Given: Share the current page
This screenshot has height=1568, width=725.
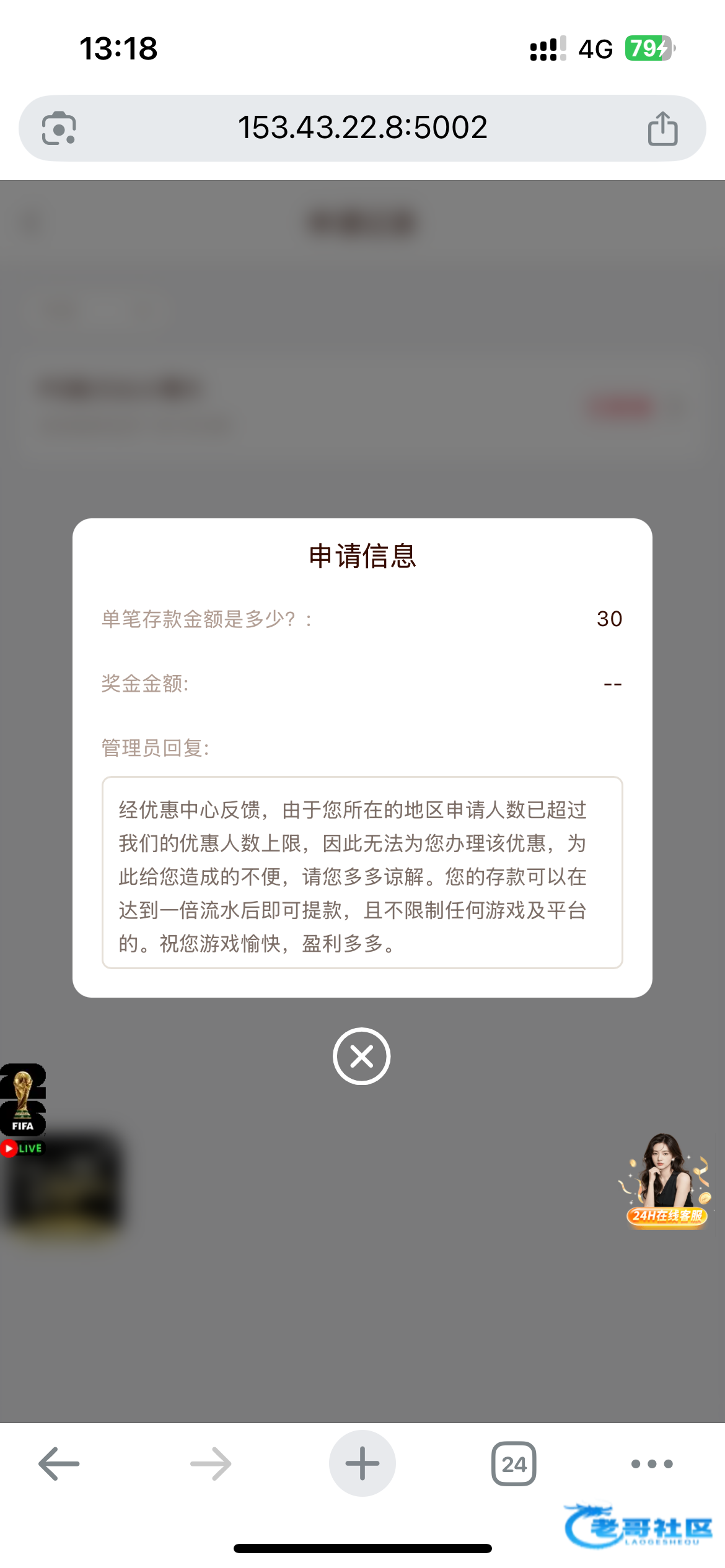Looking at the screenshot, I should [x=662, y=128].
